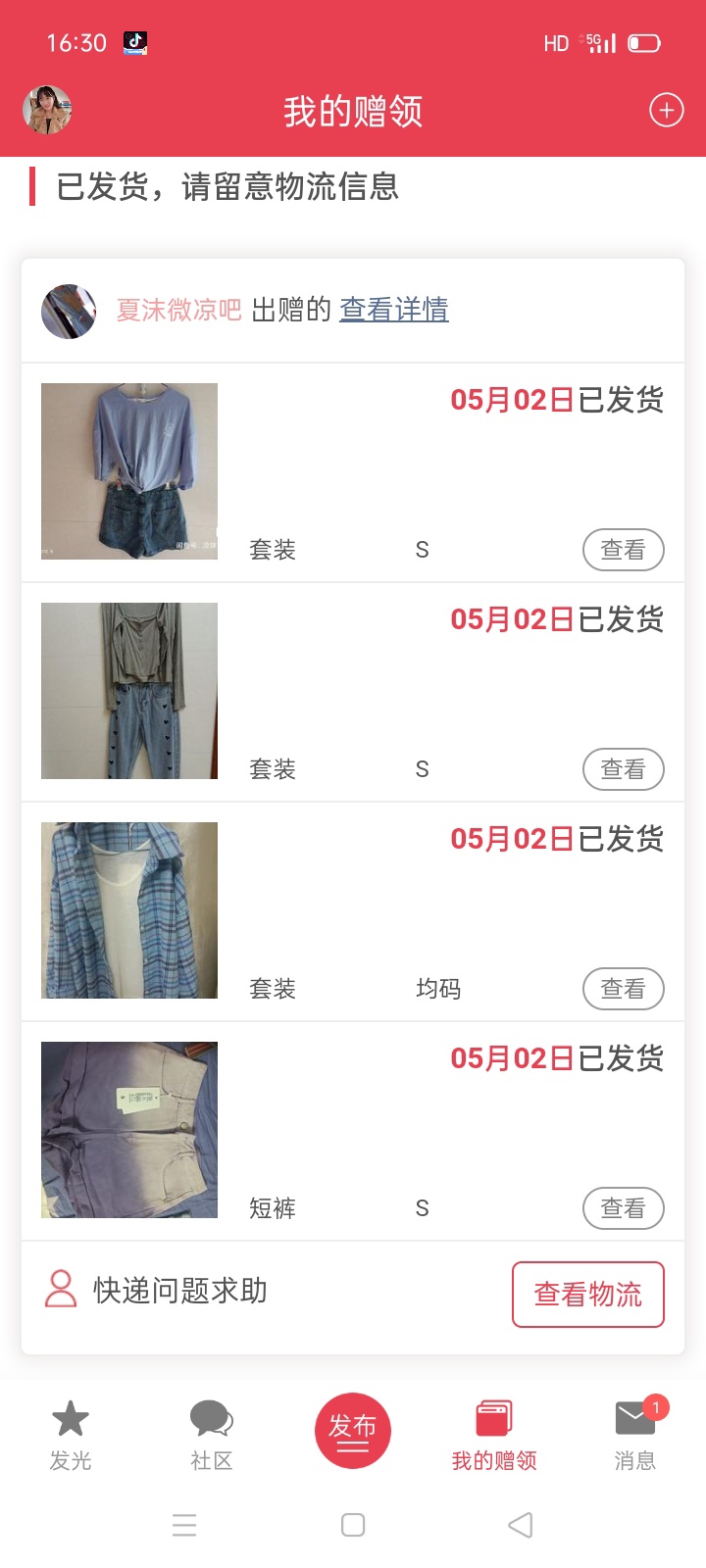Tap 查看物流 to track the shipment
Image resolution: width=706 pixels, height=1568 pixels.
pos(587,1295)
